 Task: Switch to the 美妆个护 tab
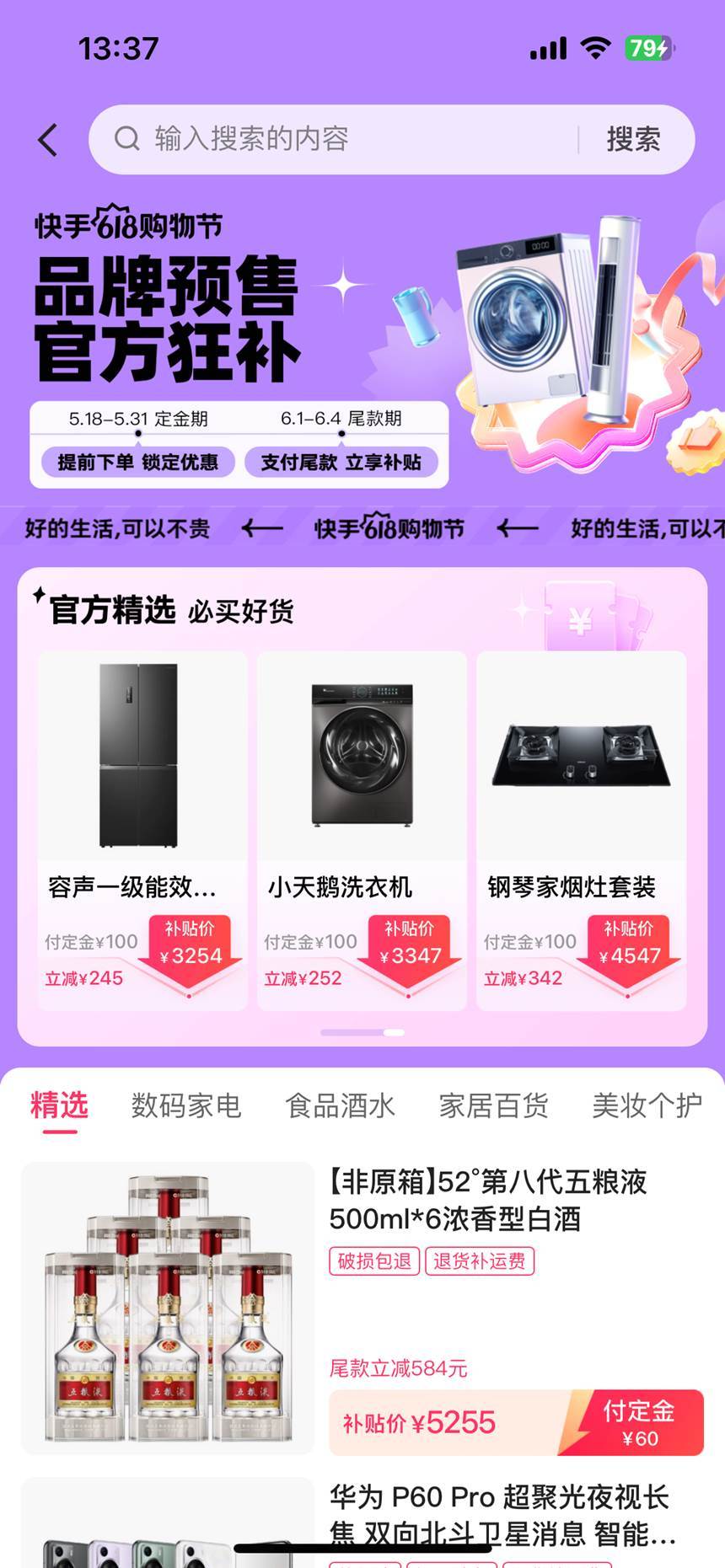[647, 1105]
